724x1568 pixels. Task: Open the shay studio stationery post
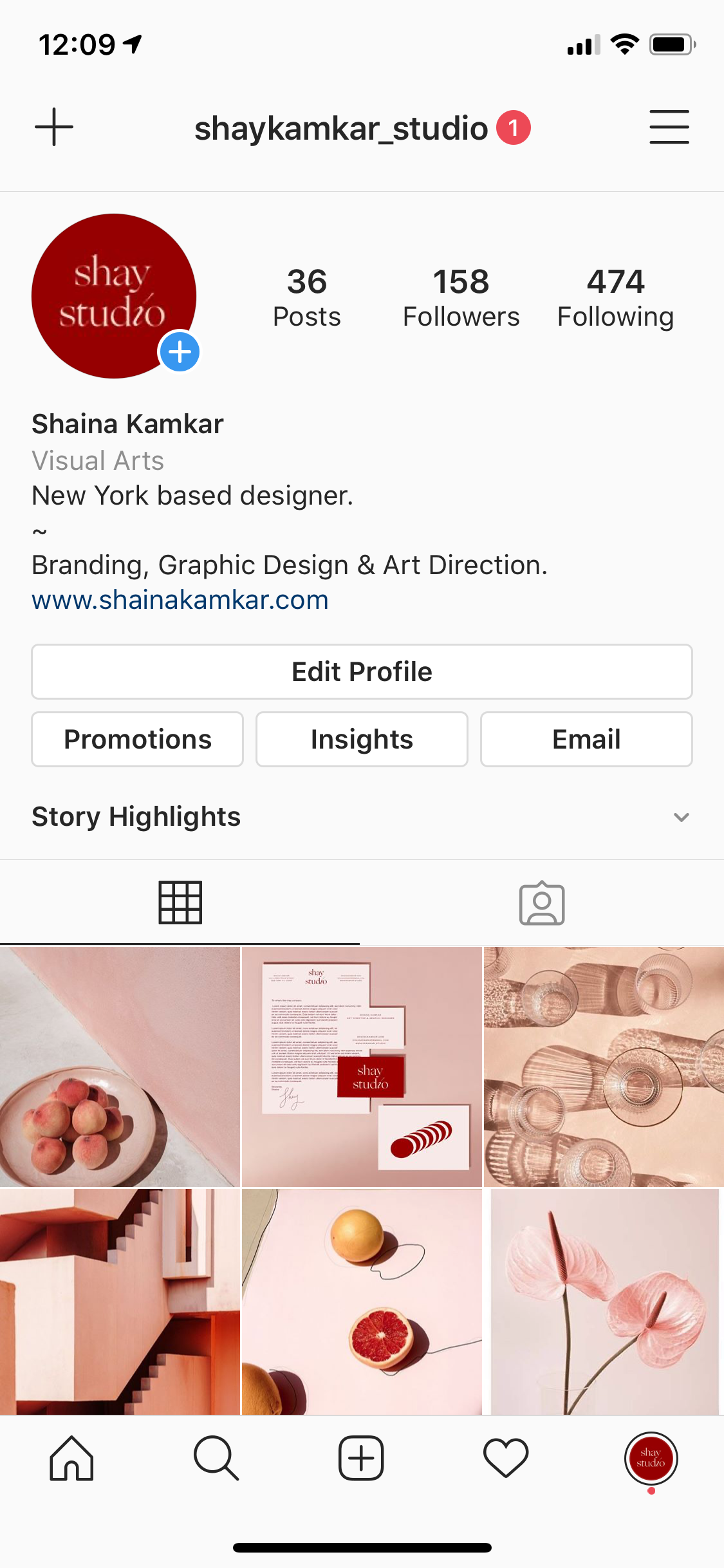(362, 1066)
